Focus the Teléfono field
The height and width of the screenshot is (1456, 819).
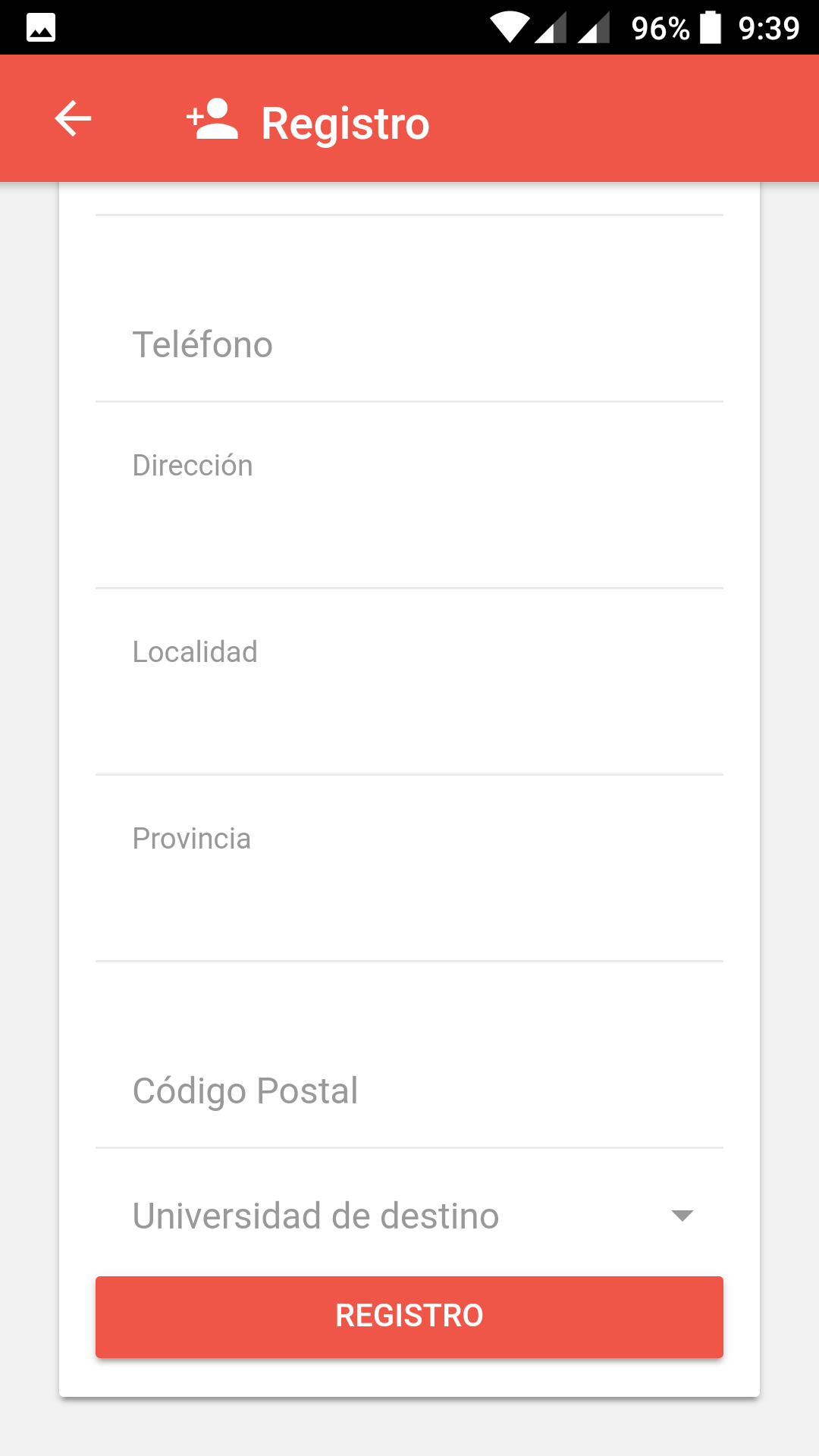[x=409, y=345]
